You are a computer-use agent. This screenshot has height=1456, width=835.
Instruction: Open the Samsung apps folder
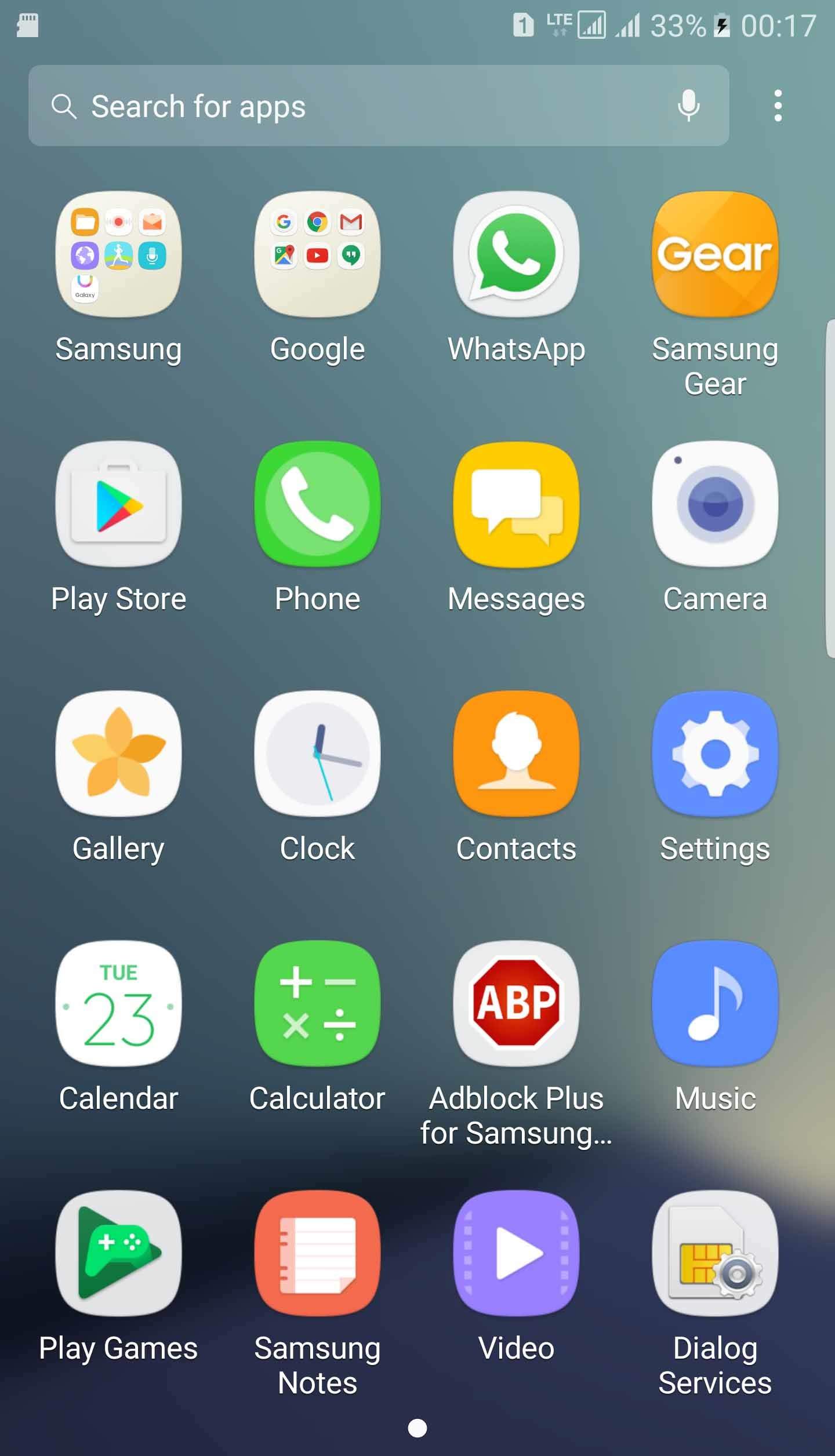pos(119,255)
